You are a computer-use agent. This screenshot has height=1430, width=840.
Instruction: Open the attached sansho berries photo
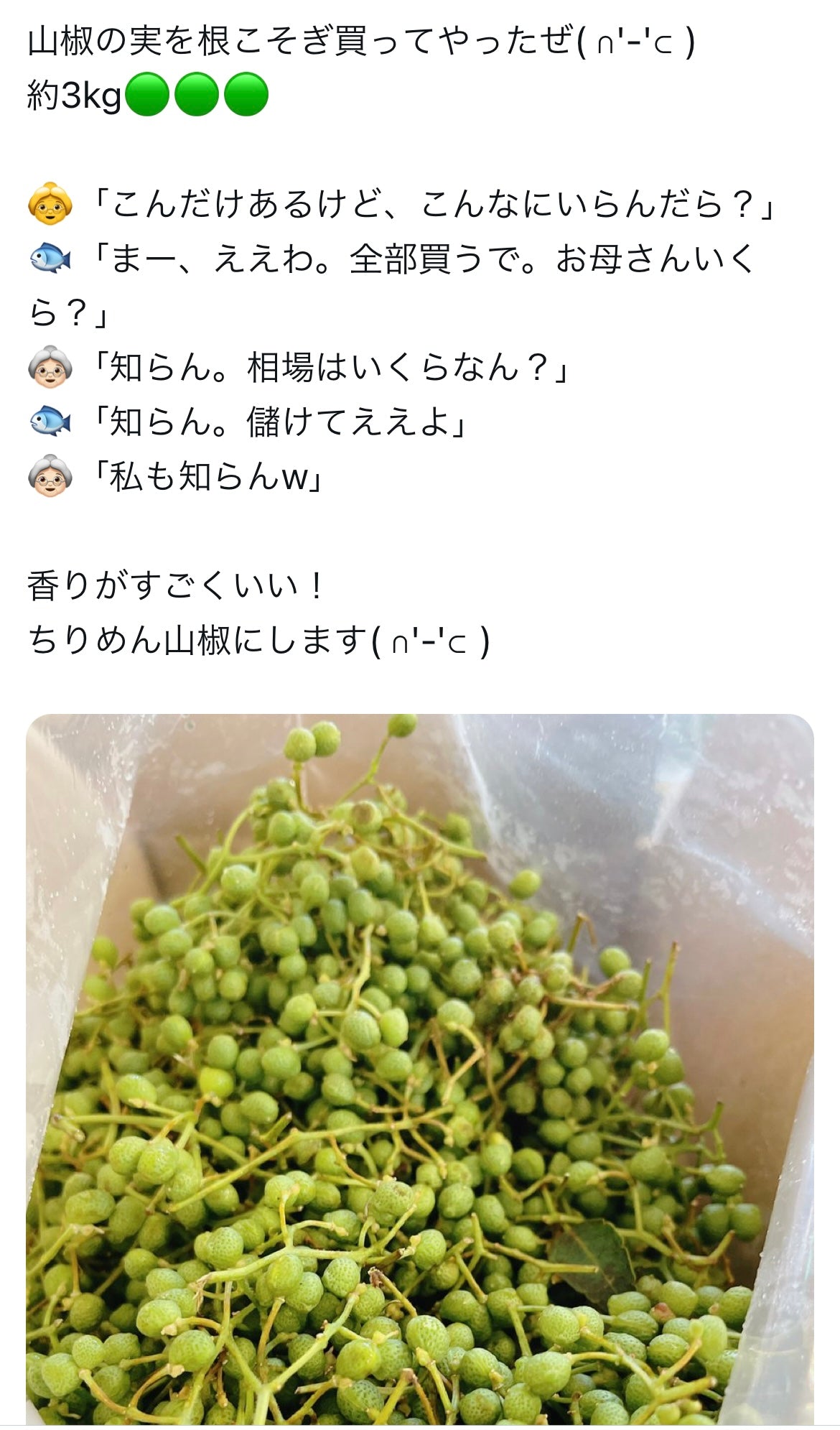(420, 1069)
